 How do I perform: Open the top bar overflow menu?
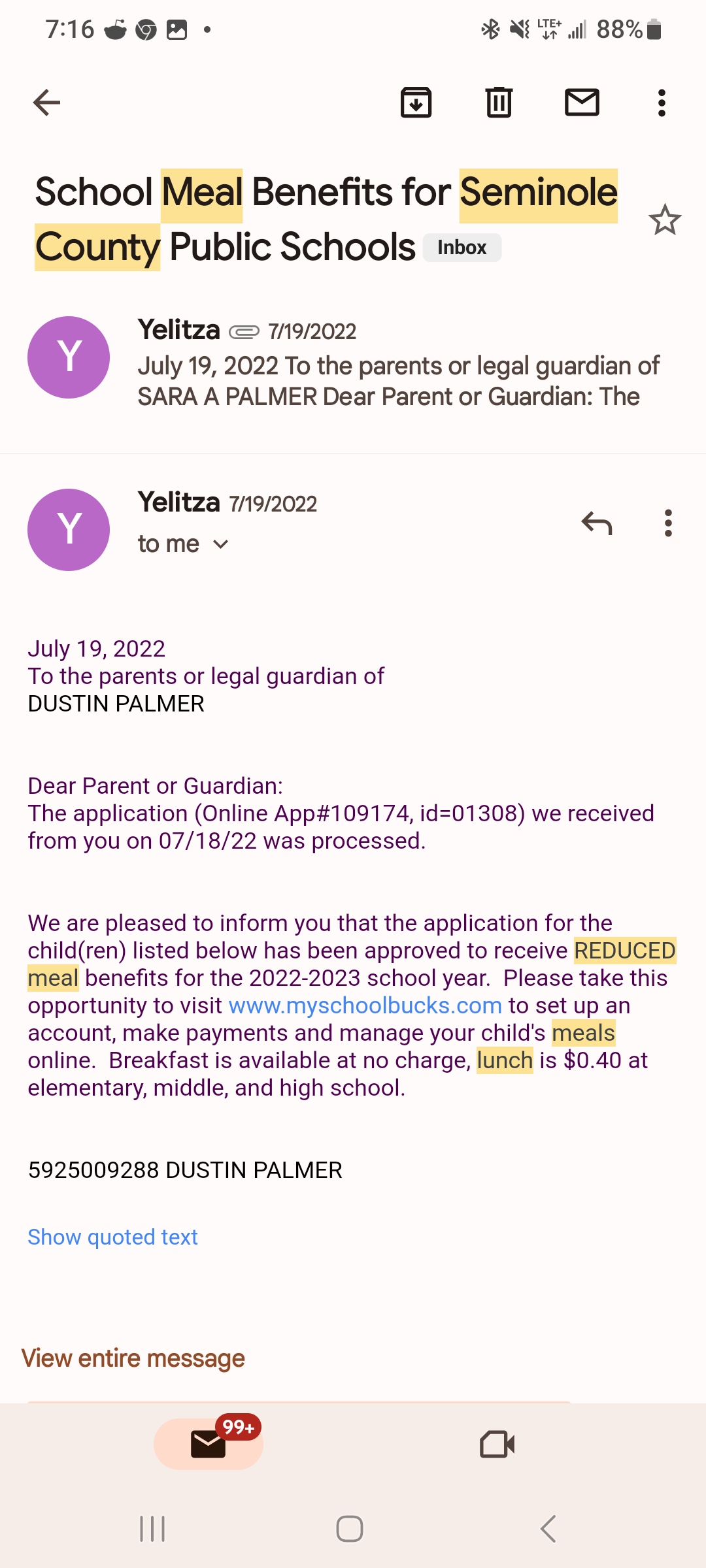click(662, 103)
